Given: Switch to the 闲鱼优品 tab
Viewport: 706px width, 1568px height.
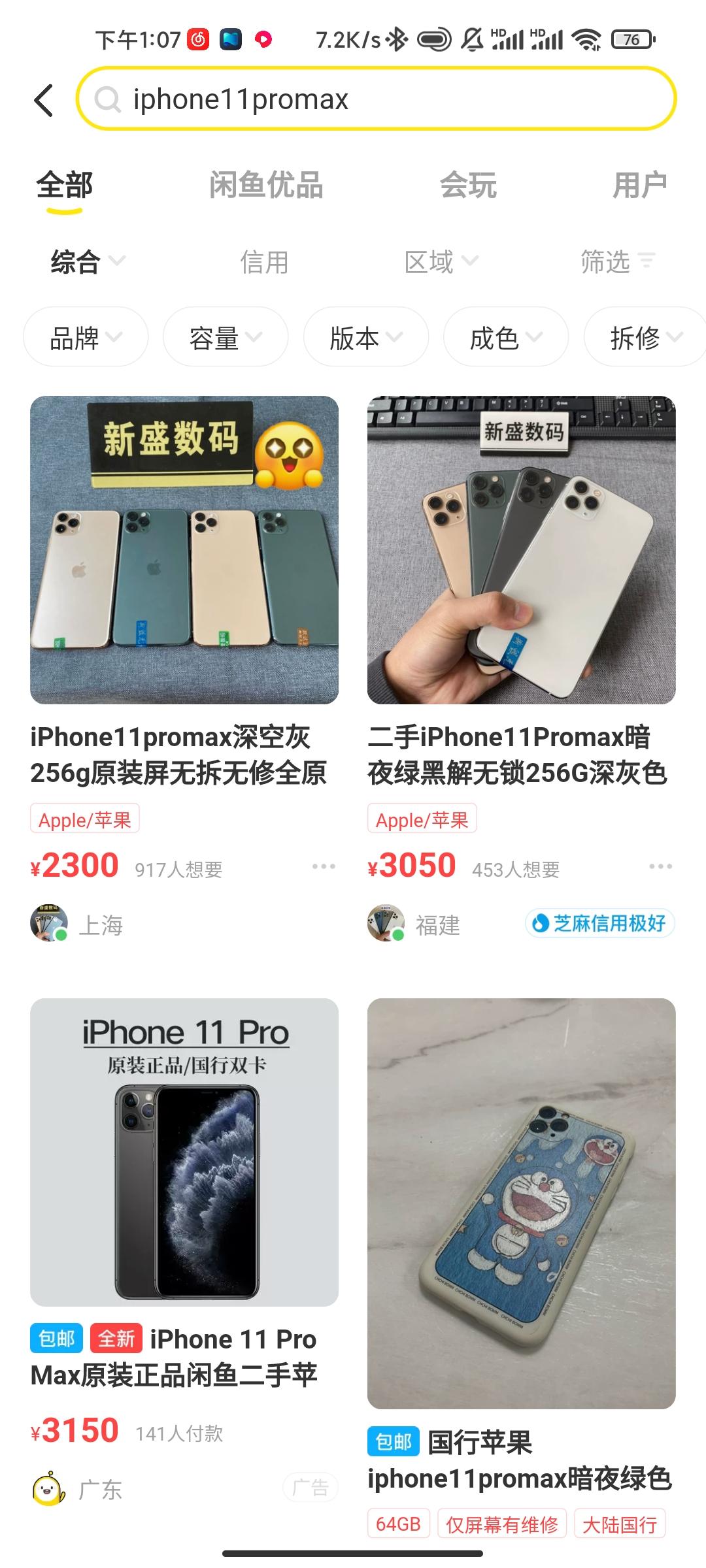Looking at the screenshot, I should (266, 186).
